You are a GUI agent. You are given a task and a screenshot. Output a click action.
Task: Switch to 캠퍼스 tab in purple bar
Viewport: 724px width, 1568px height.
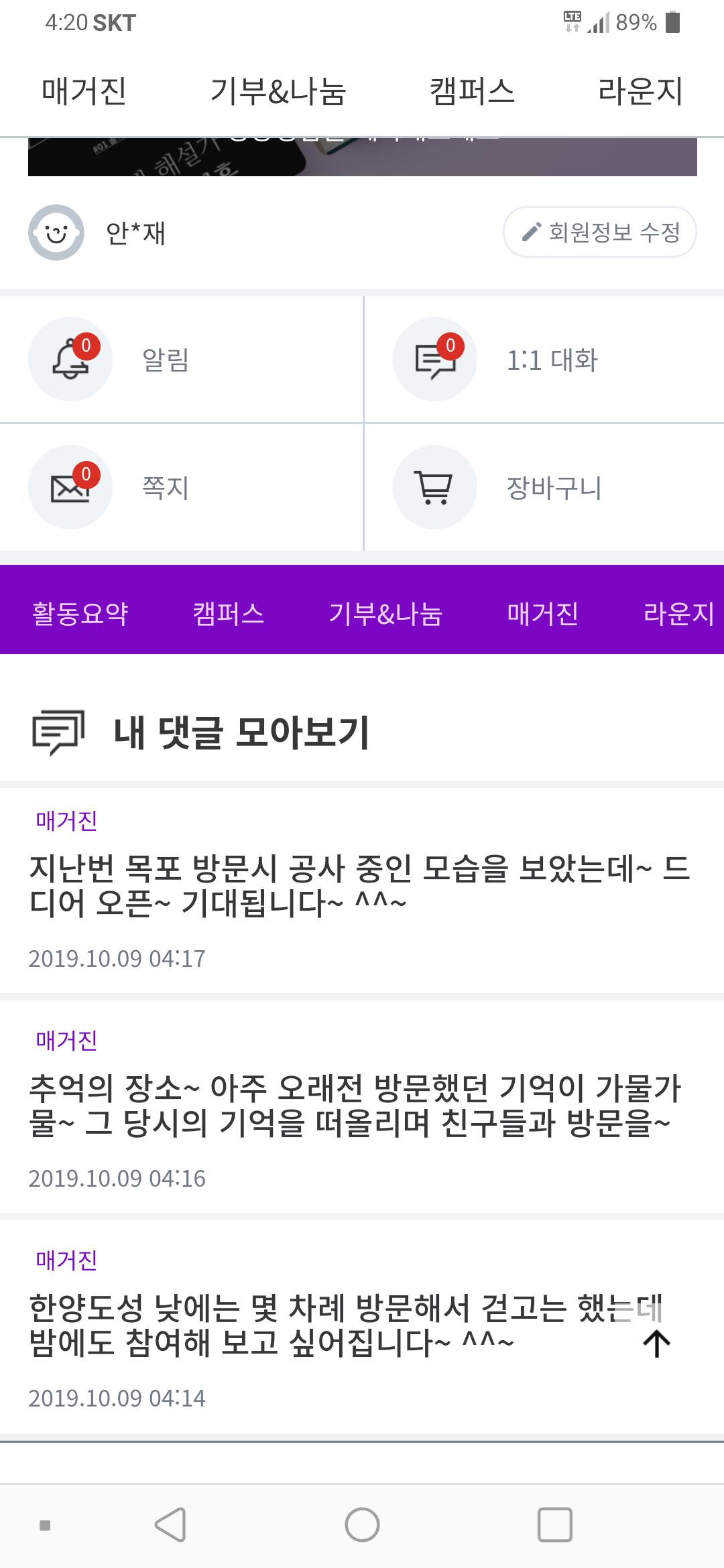[x=229, y=612]
